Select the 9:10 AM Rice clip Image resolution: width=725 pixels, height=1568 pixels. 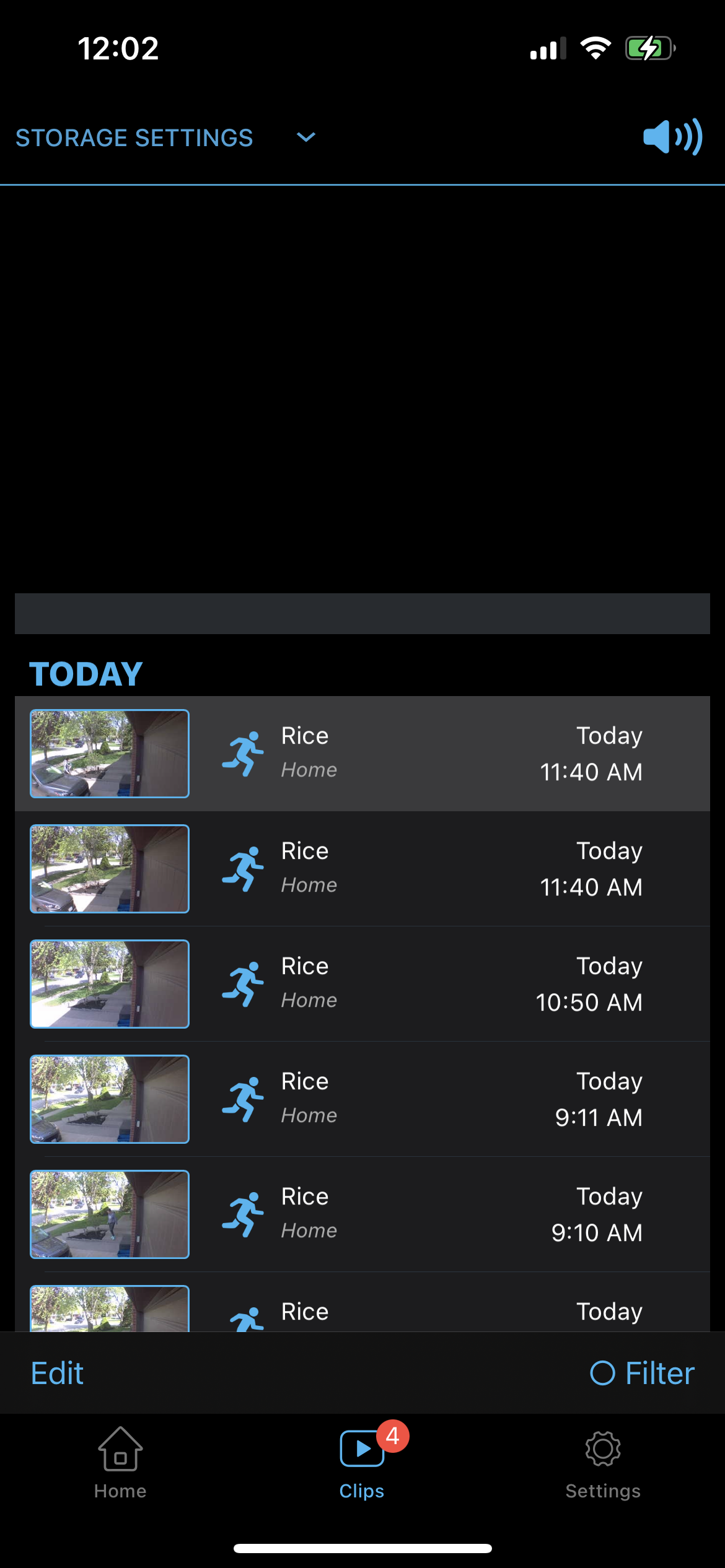tap(362, 1214)
